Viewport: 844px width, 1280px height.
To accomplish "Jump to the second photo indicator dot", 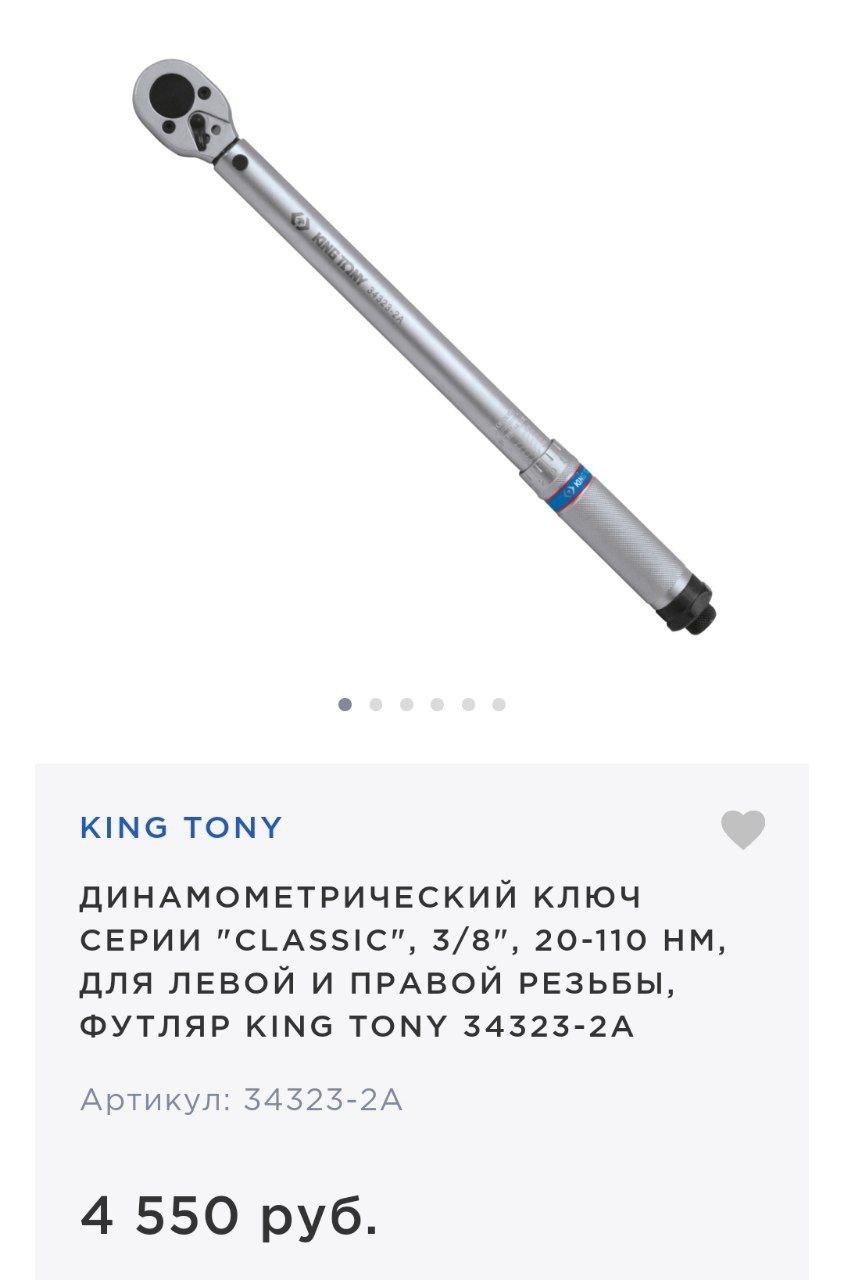I will tap(376, 704).
